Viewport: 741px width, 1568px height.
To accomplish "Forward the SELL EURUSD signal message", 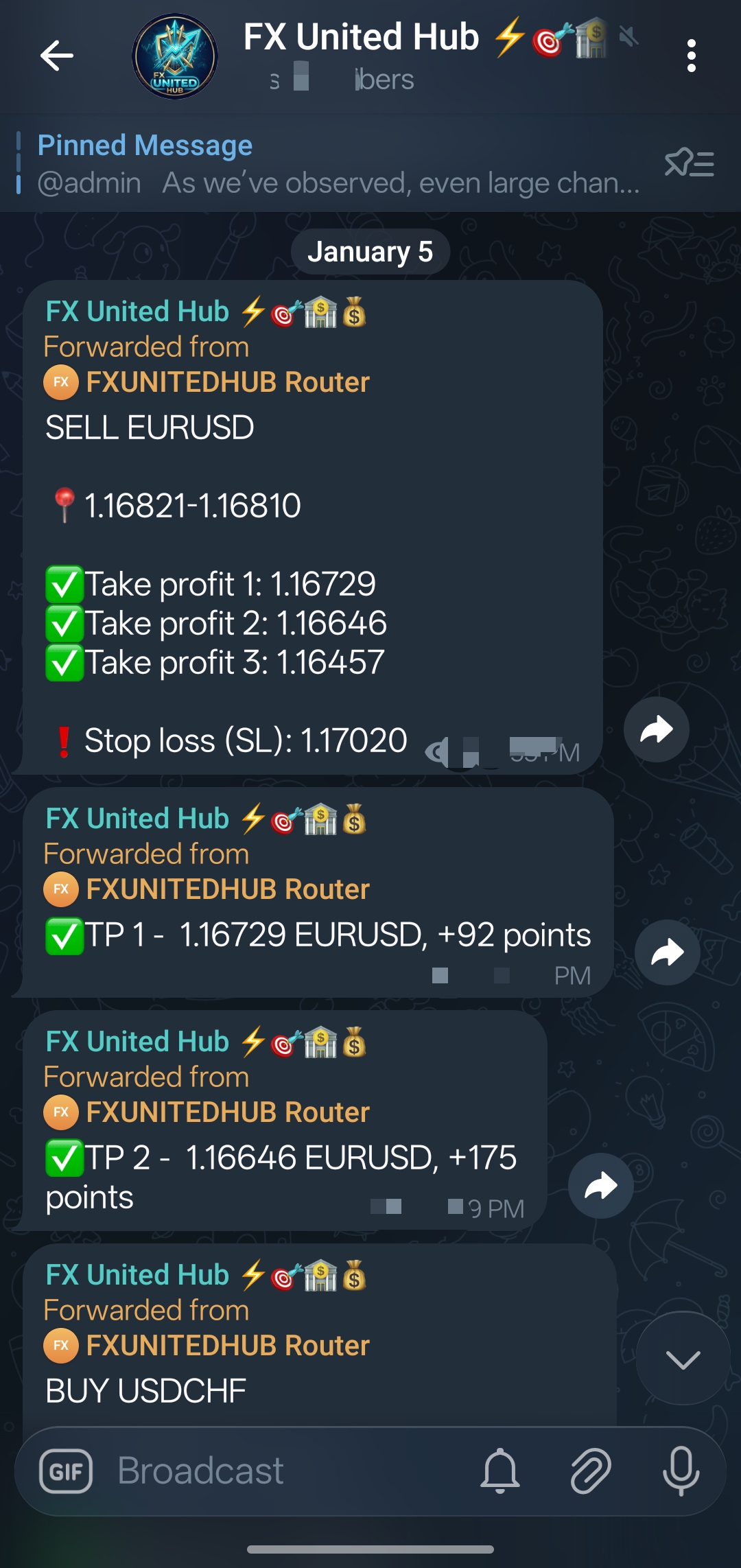I will [656, 729].
